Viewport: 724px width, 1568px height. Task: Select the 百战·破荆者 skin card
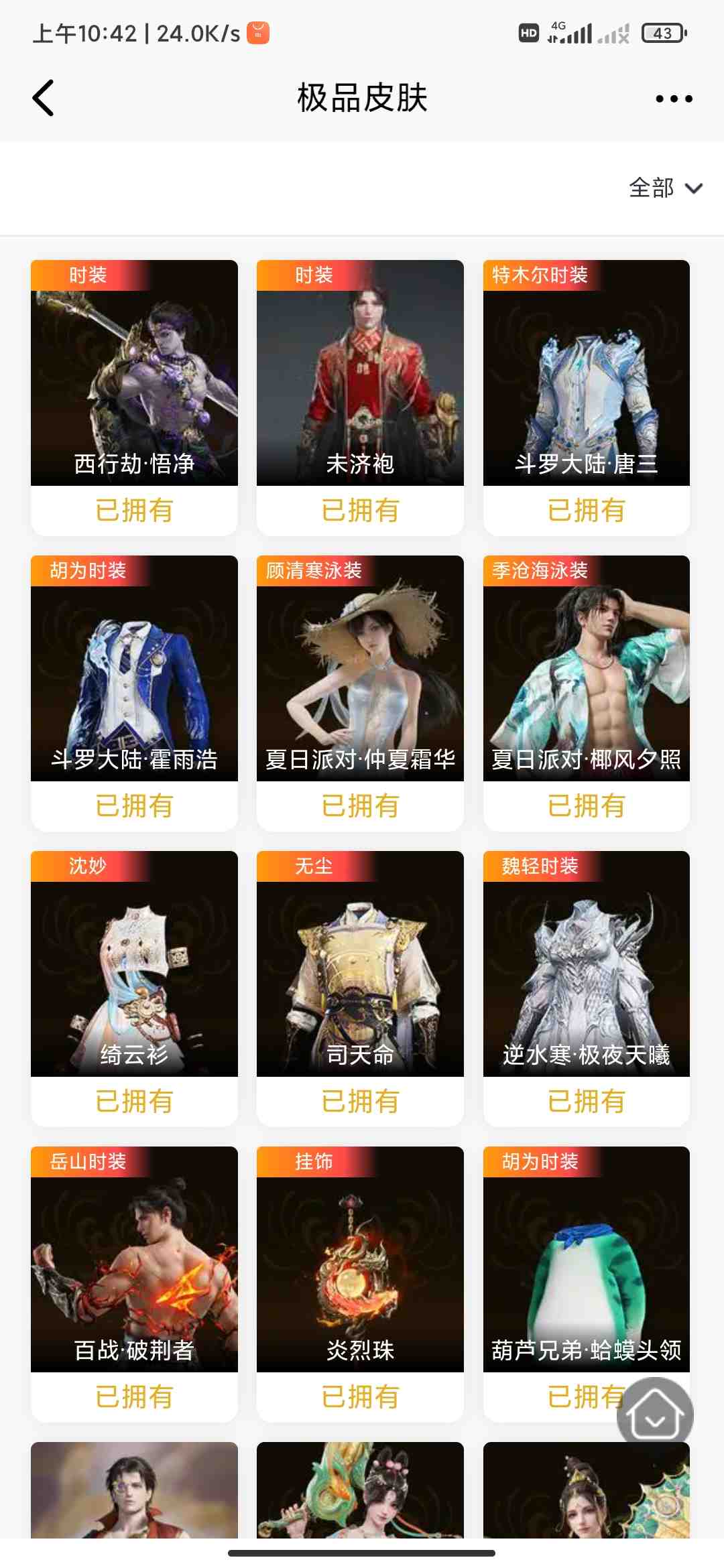(x=134, y=1260)
